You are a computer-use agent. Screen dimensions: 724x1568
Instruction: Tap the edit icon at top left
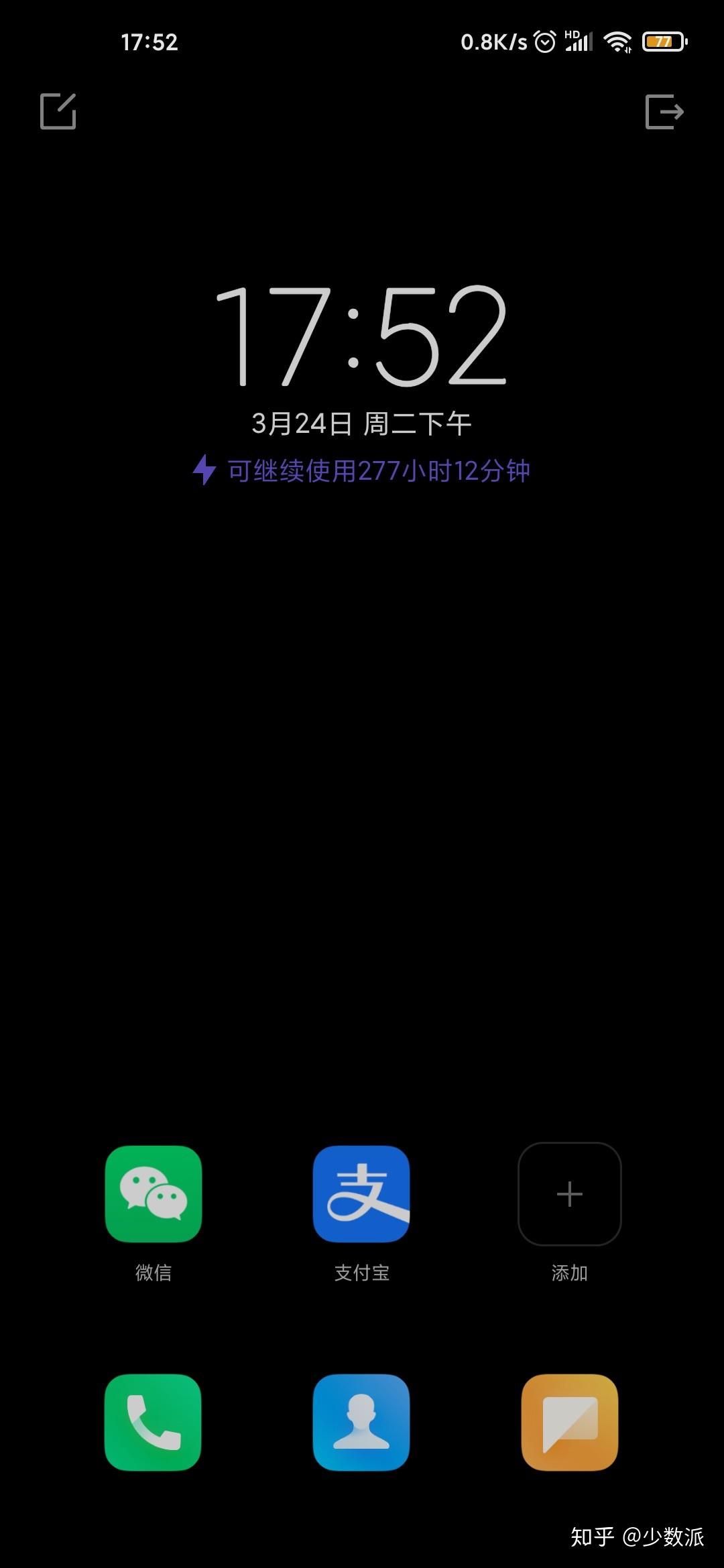tap(58, 111)
